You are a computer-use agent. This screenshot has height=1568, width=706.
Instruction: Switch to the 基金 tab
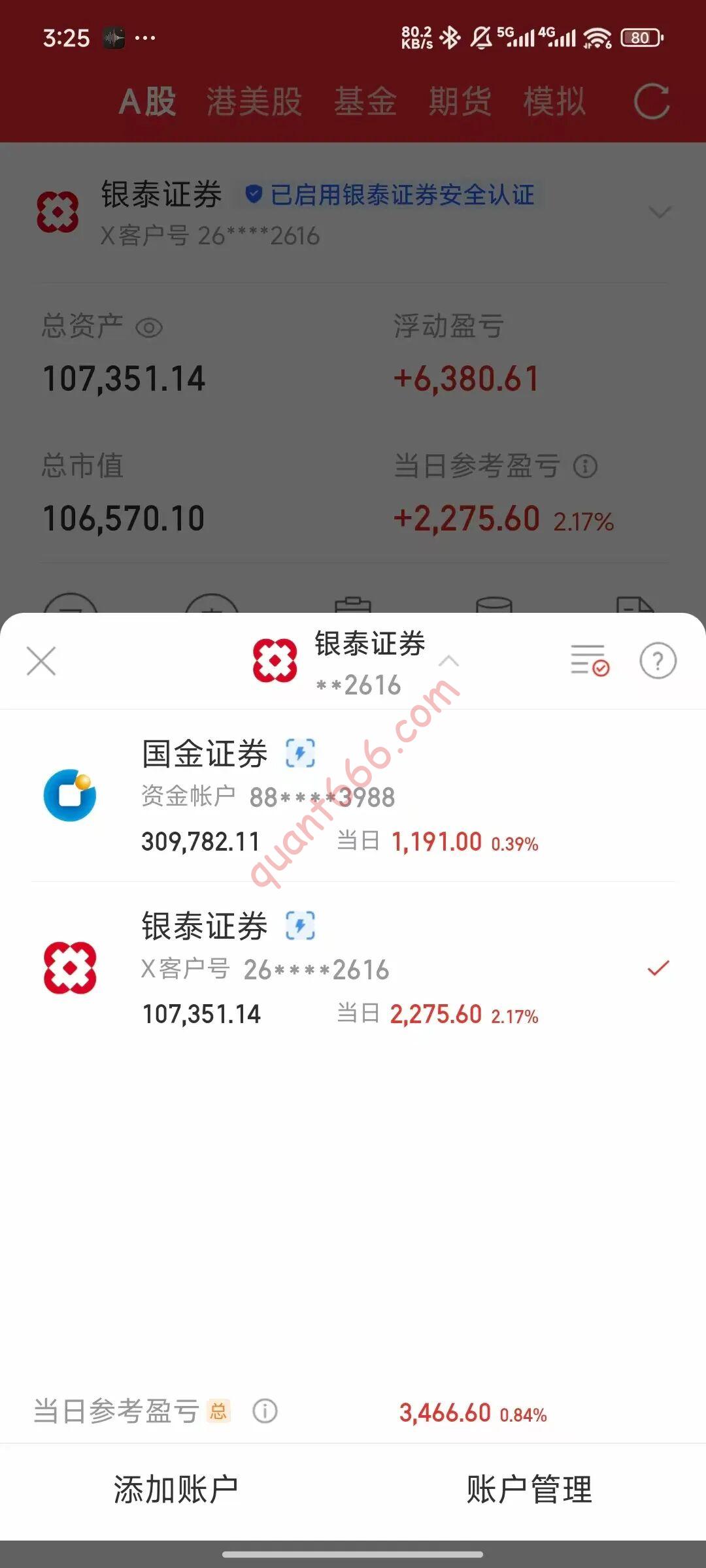365,102
